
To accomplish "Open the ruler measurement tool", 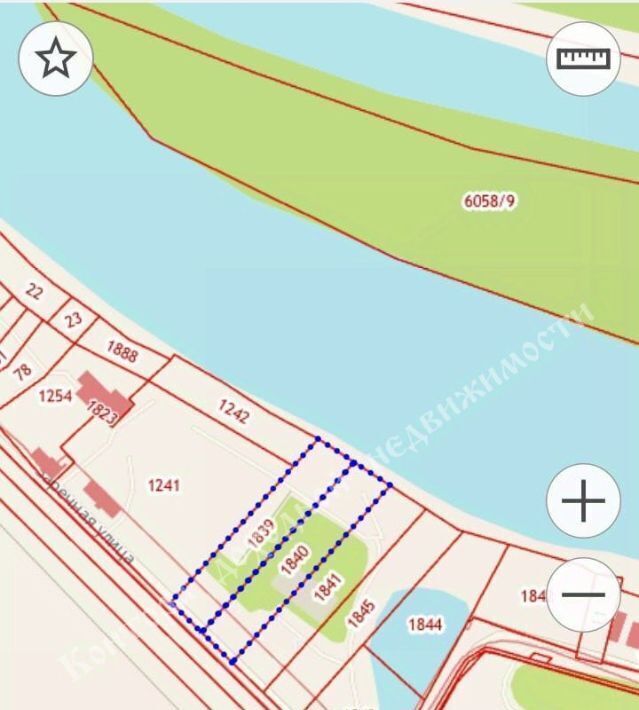I will pyautogui.click(x=583, y=58).
